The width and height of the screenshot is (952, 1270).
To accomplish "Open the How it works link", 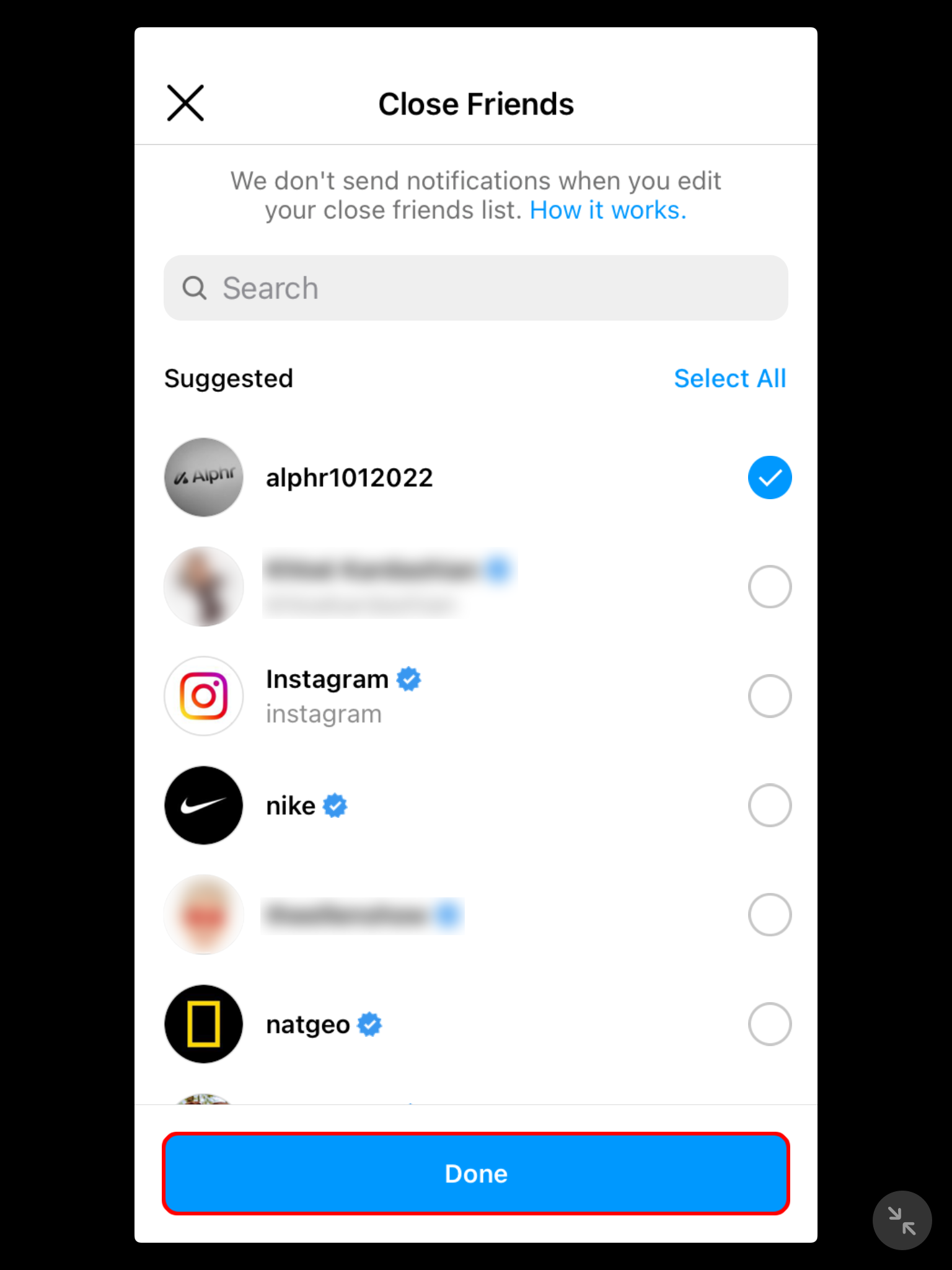I will pyautogui.click(x=607, y=210).
